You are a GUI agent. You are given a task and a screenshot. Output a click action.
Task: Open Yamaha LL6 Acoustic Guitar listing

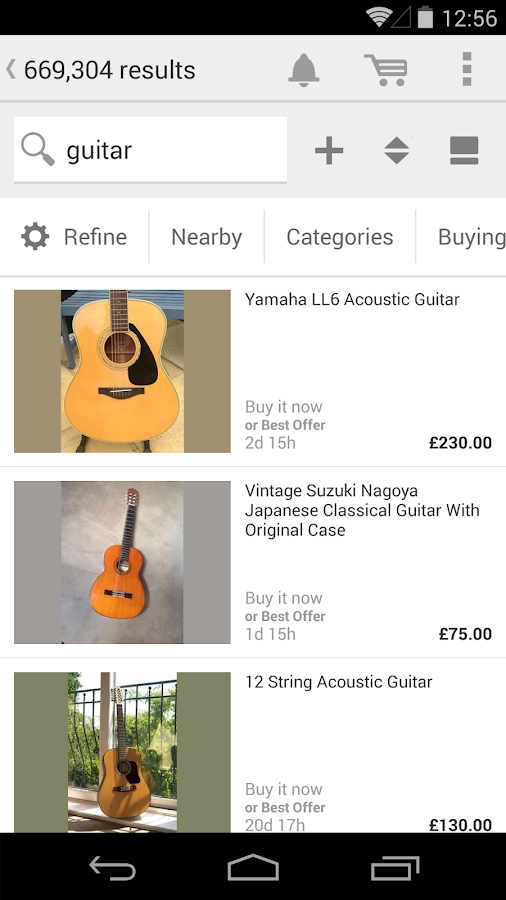tap(253, 371)
